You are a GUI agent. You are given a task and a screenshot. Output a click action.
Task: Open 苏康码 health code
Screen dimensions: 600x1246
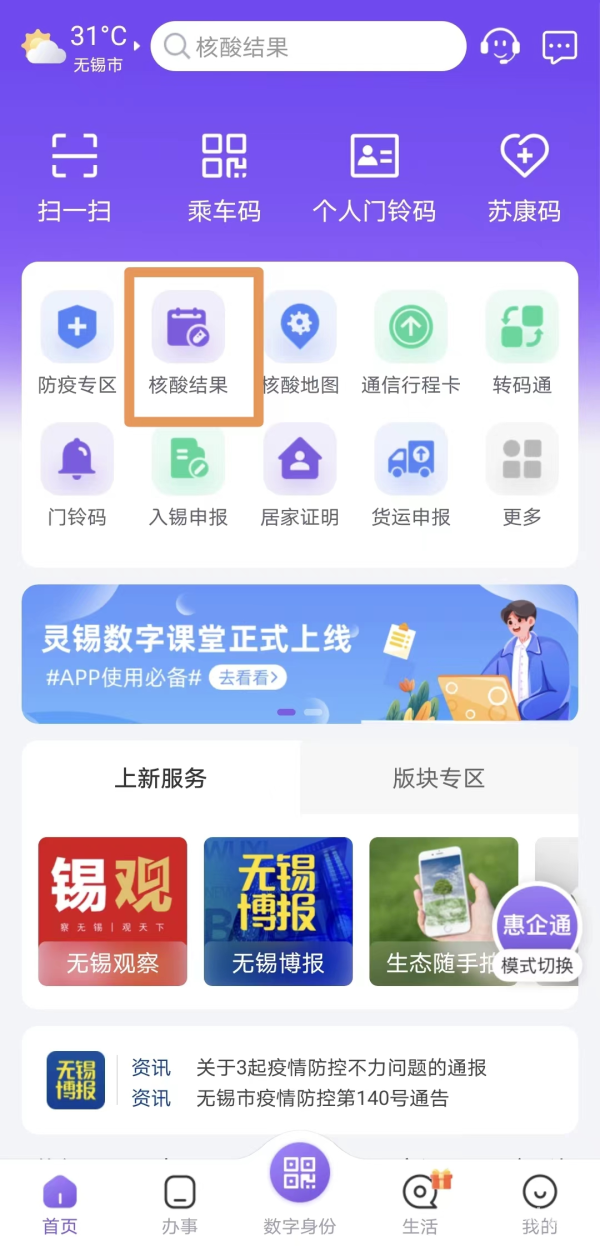[x=524, y=177]
